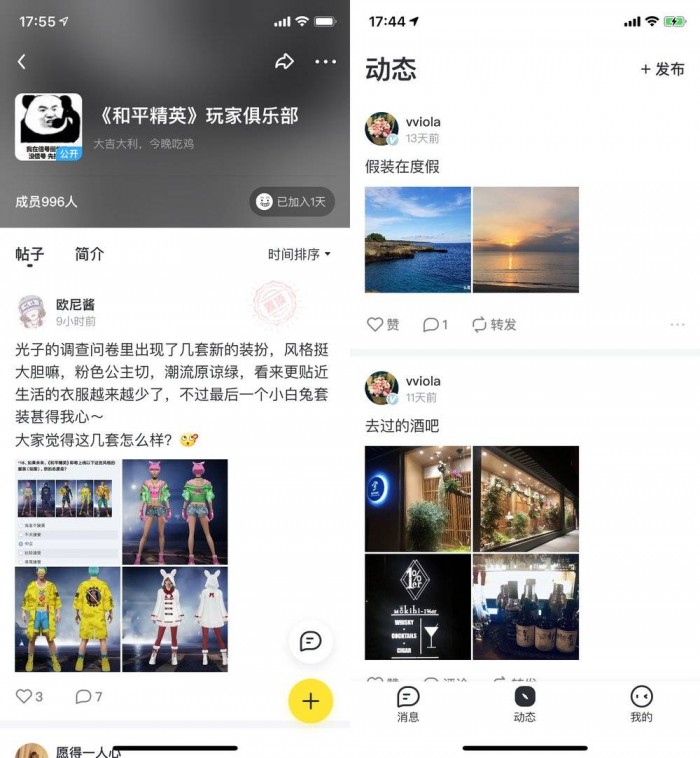Open more options on the 假装在度假 post
700x758 pixels.
click(677, 325)
